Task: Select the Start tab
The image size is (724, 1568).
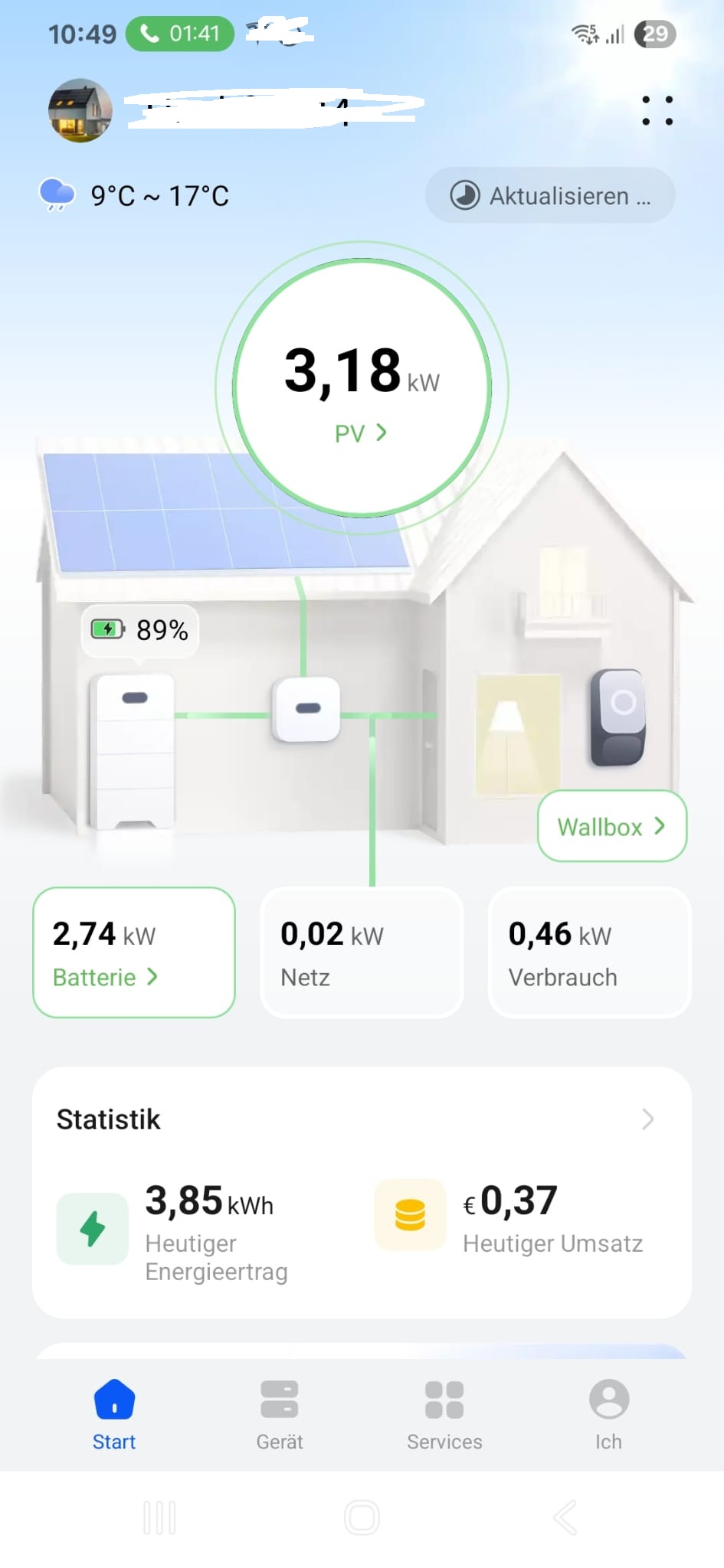Action: click(114, 1415)
